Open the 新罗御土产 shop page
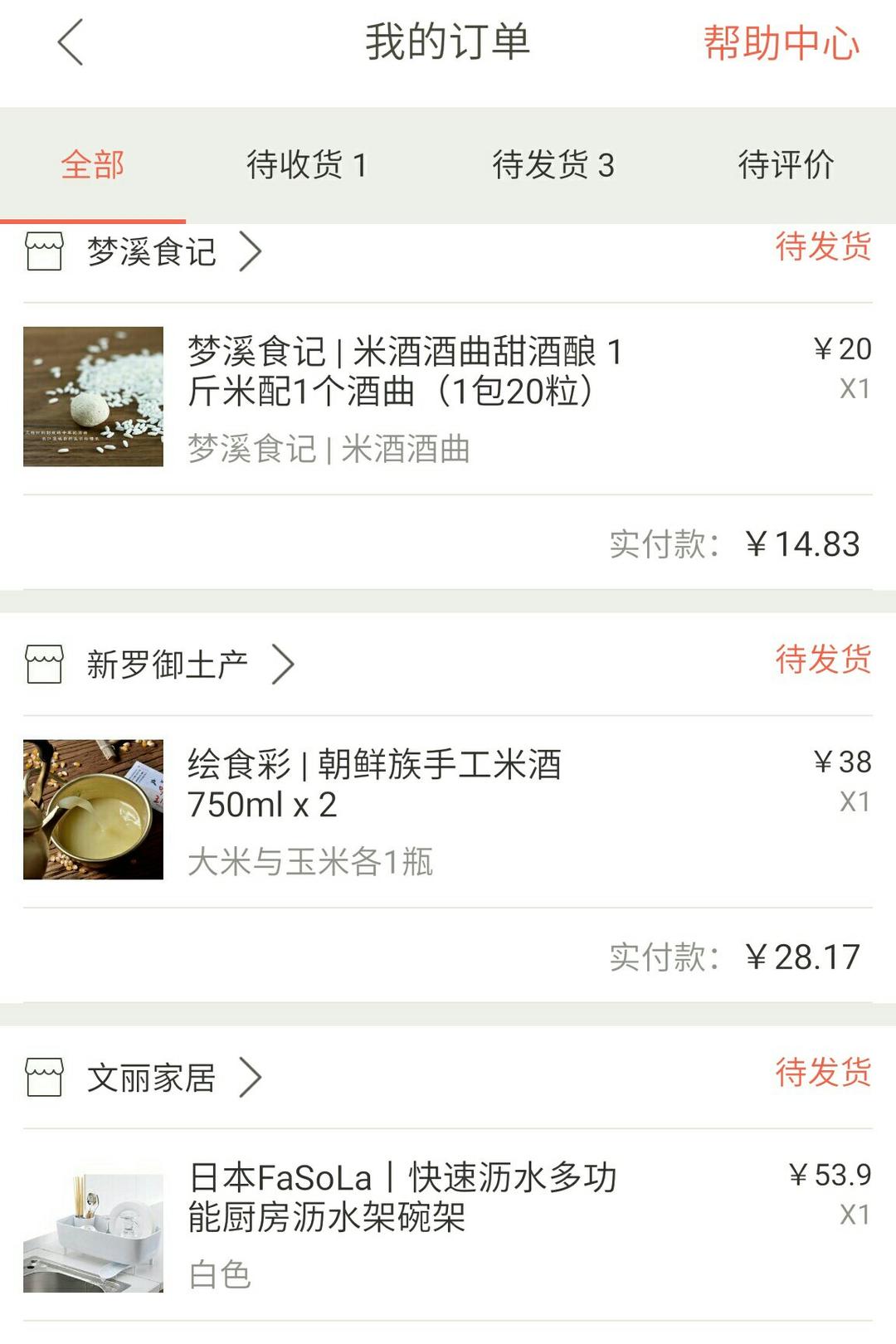Image resolution: width=896 pixels, height=1344 pixels. click(x=166, y=665)
